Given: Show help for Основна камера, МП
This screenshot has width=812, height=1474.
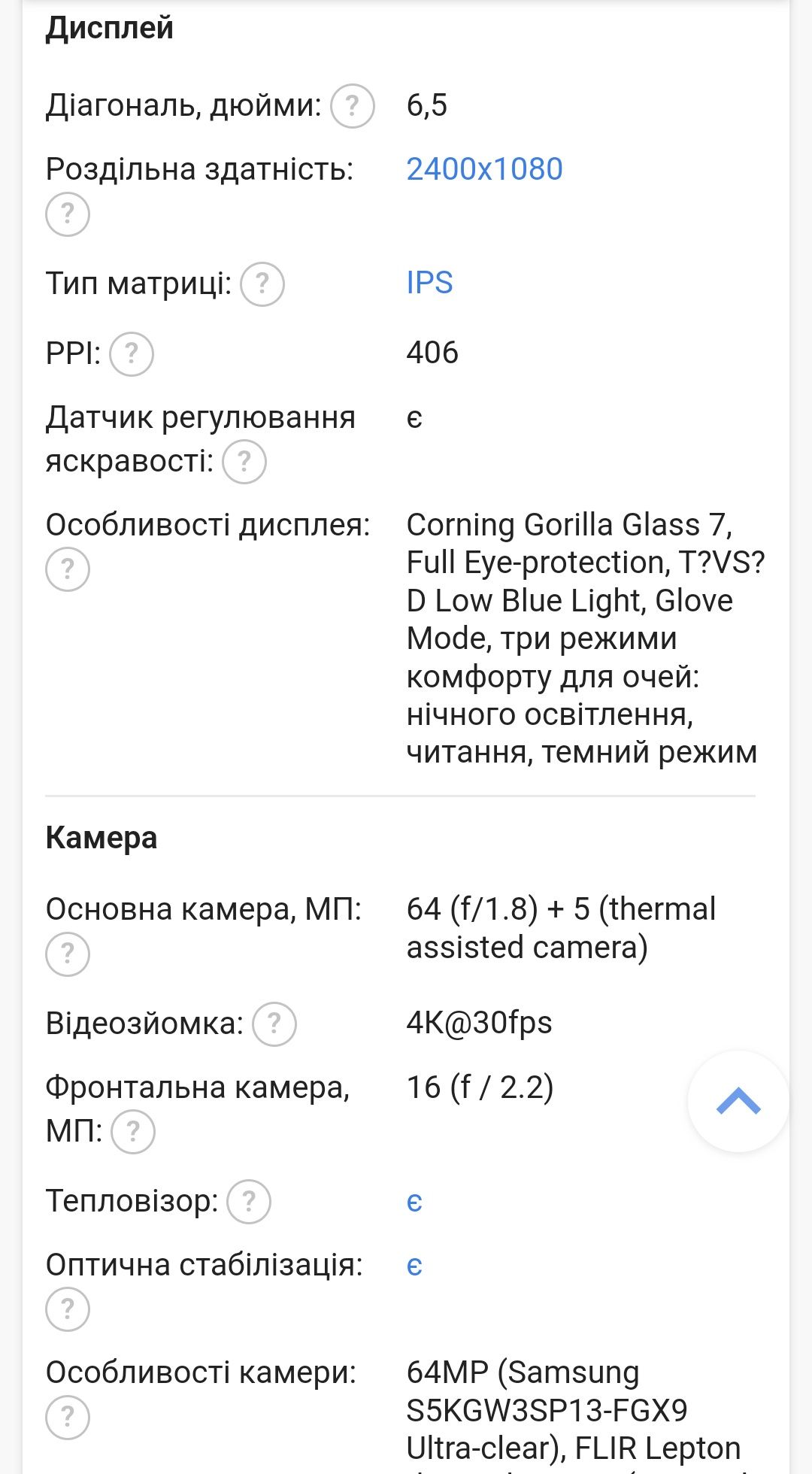Looking at the screenshot, I should [x=68, y=954].
